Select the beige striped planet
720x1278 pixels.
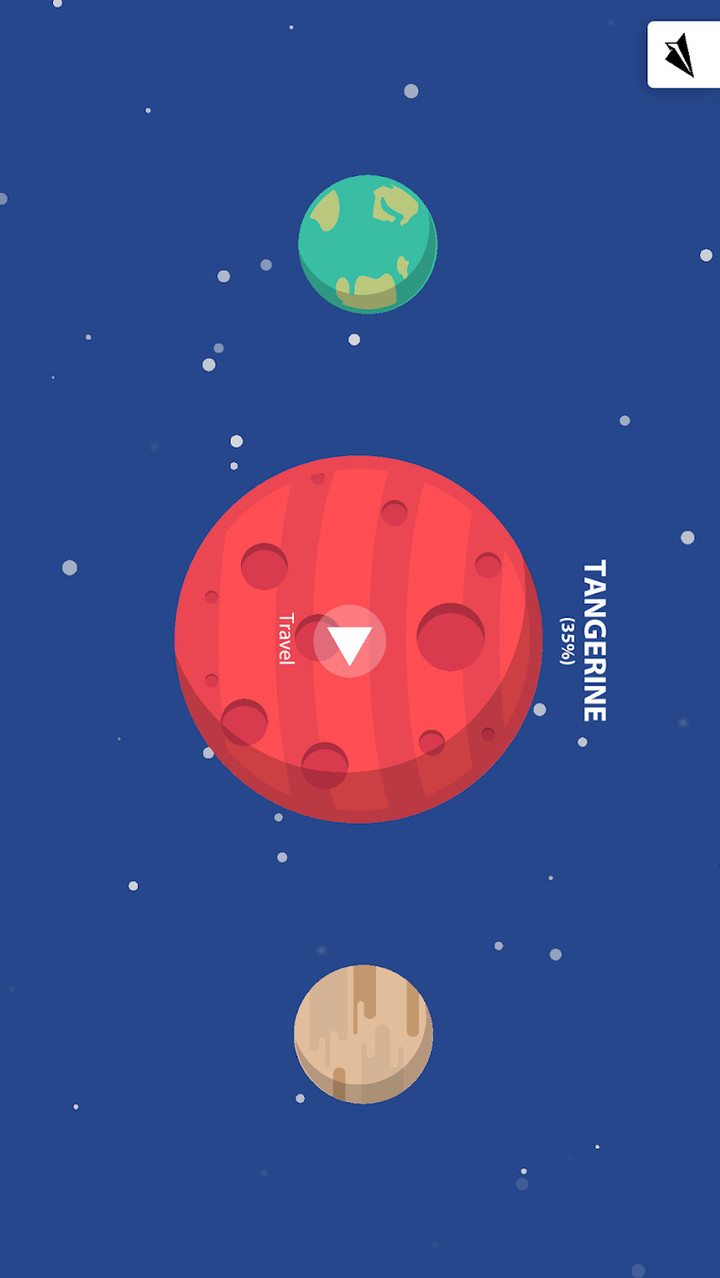pyautogui.click(x=363, y=1034)
